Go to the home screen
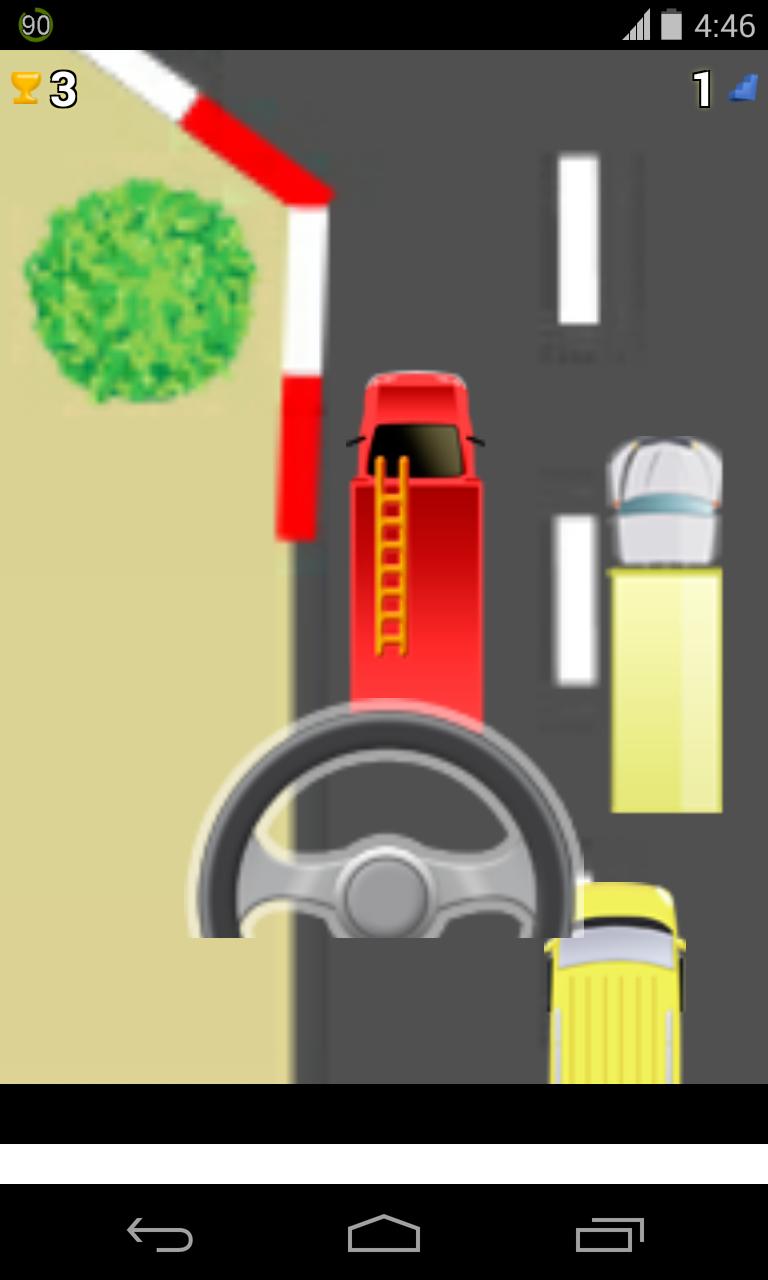The height and width of the screenshot is (1280, 768). point(384,1235)
